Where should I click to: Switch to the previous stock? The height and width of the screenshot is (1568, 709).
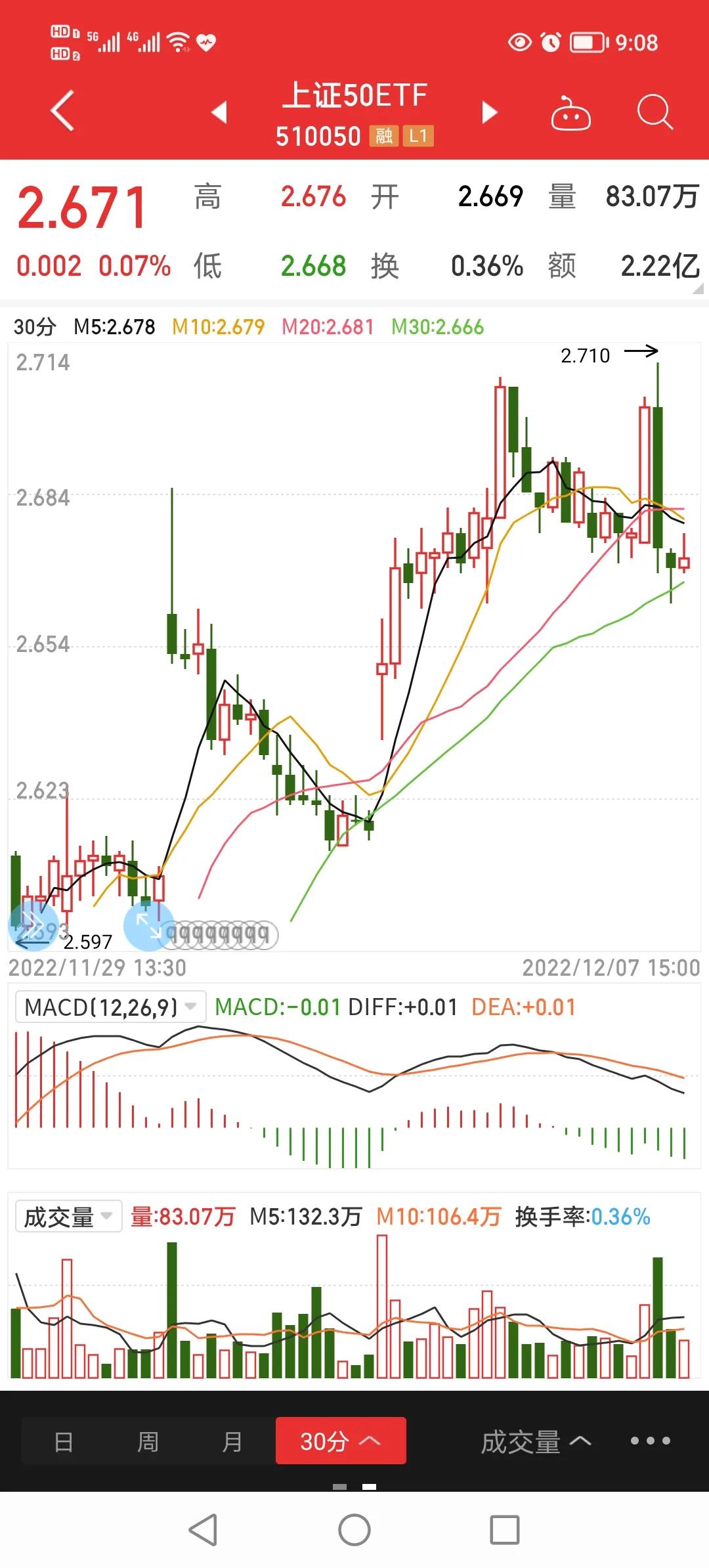(220, 112)
